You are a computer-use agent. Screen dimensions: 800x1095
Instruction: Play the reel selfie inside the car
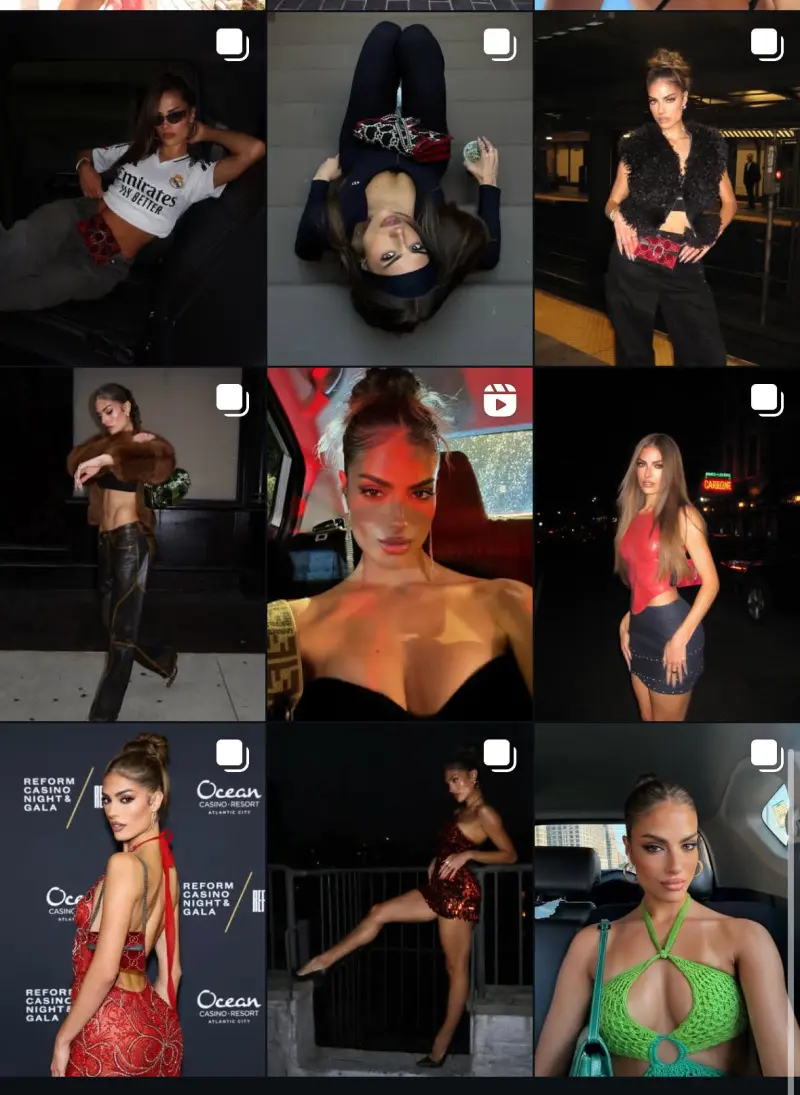pyautogui.click(x=399, y=544)
